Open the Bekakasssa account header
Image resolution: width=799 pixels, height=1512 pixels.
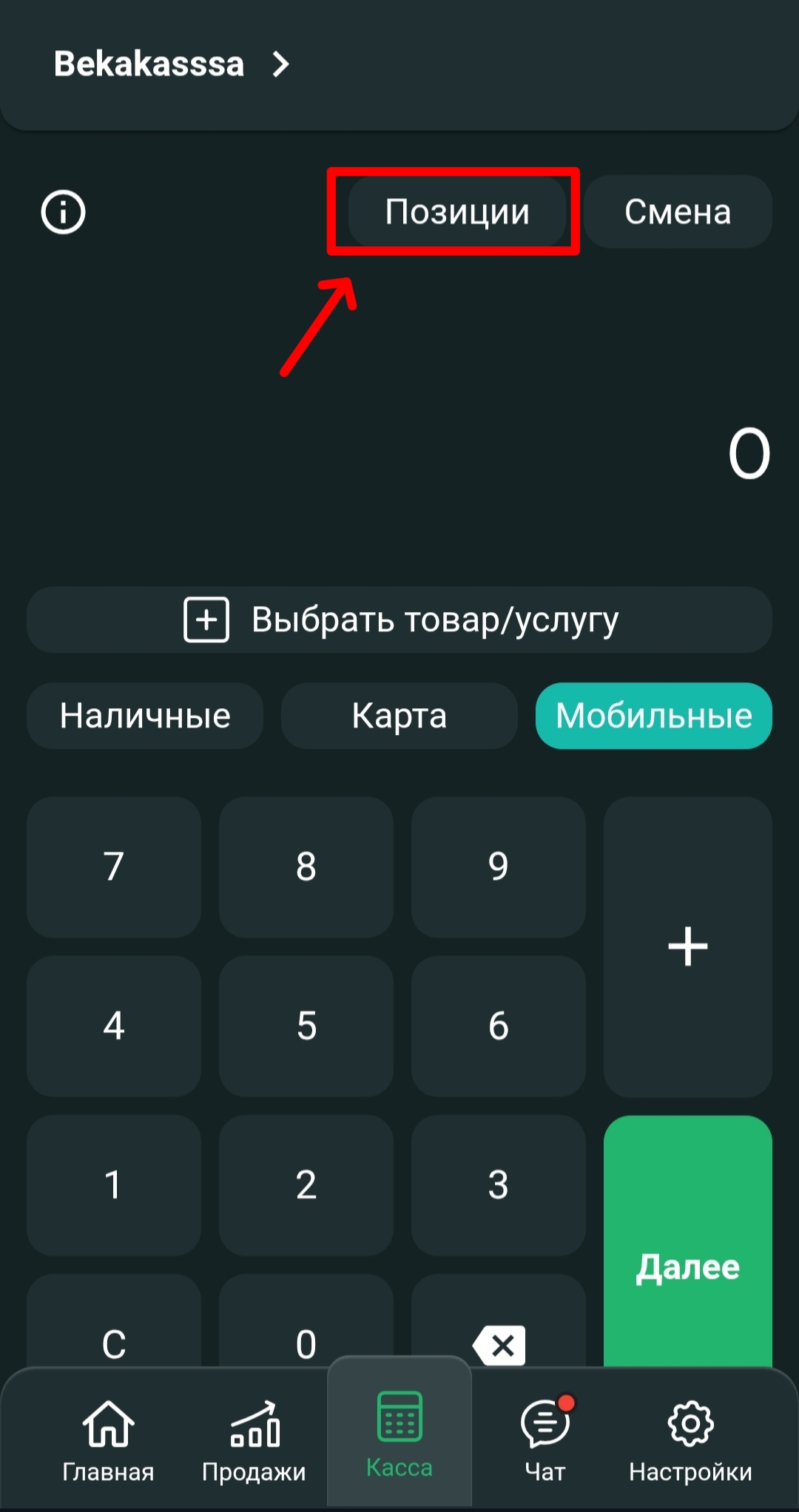[172, 64]
